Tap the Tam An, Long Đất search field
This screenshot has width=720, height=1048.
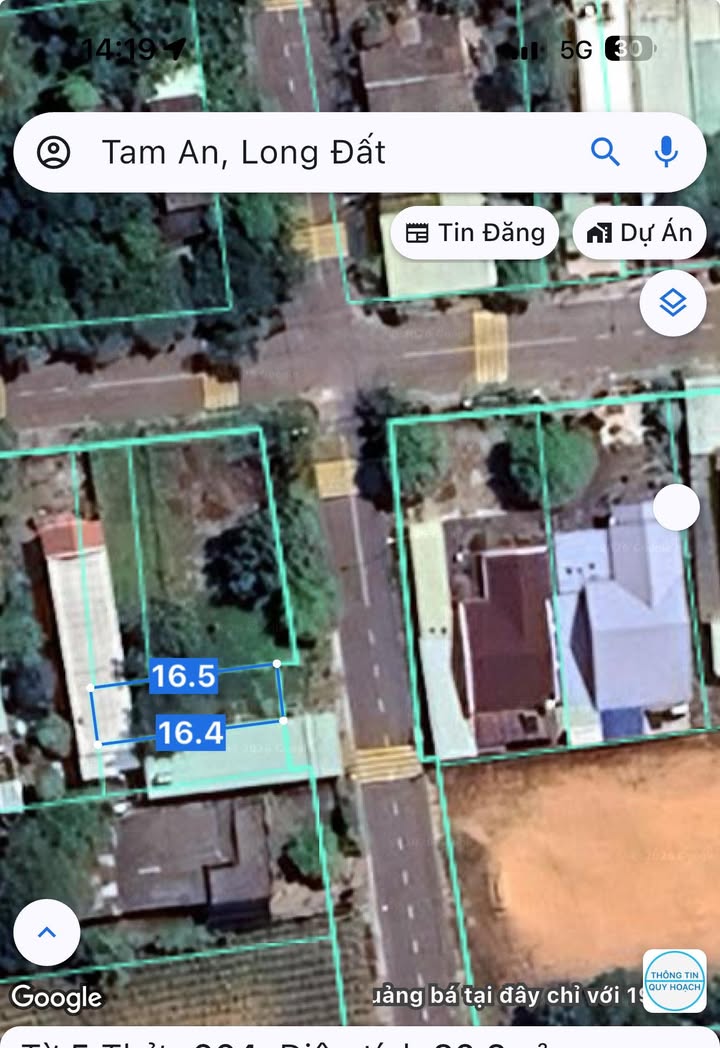[300, 153]
